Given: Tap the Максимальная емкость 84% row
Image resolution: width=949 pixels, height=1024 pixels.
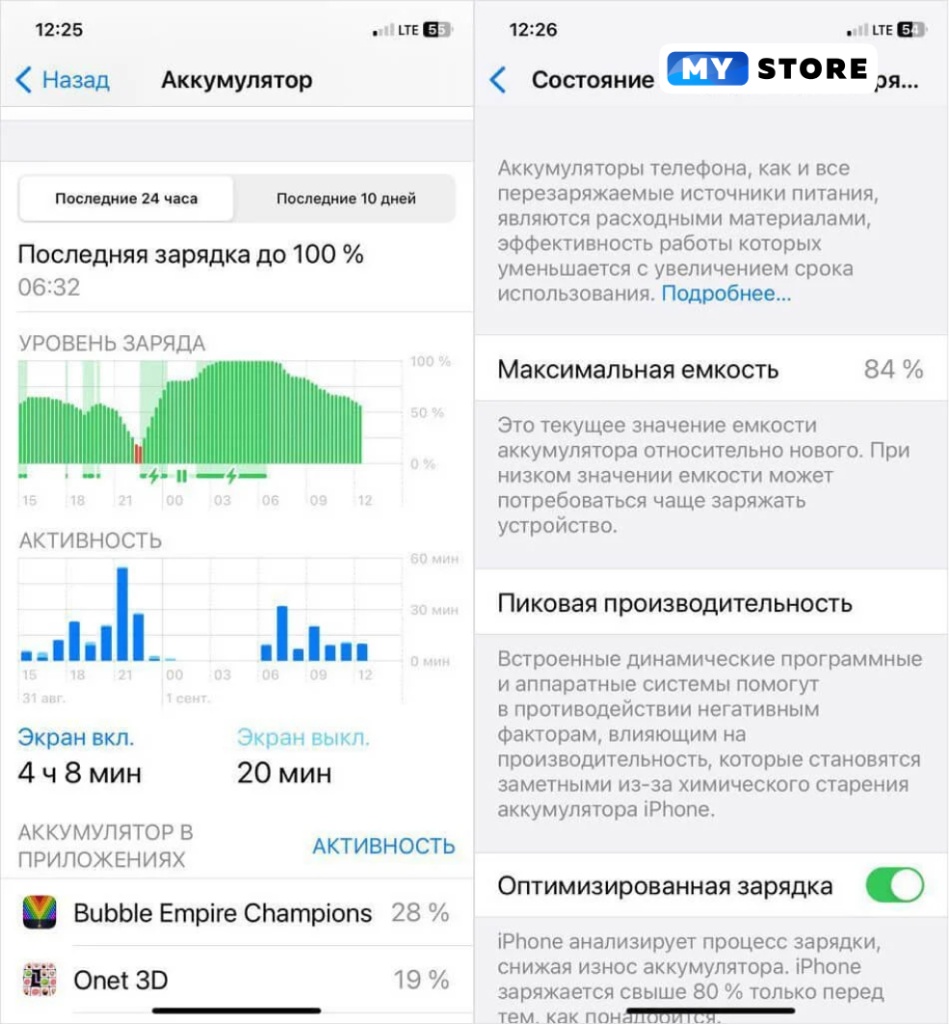Looking at the screenshot, I should pos(710,368).
